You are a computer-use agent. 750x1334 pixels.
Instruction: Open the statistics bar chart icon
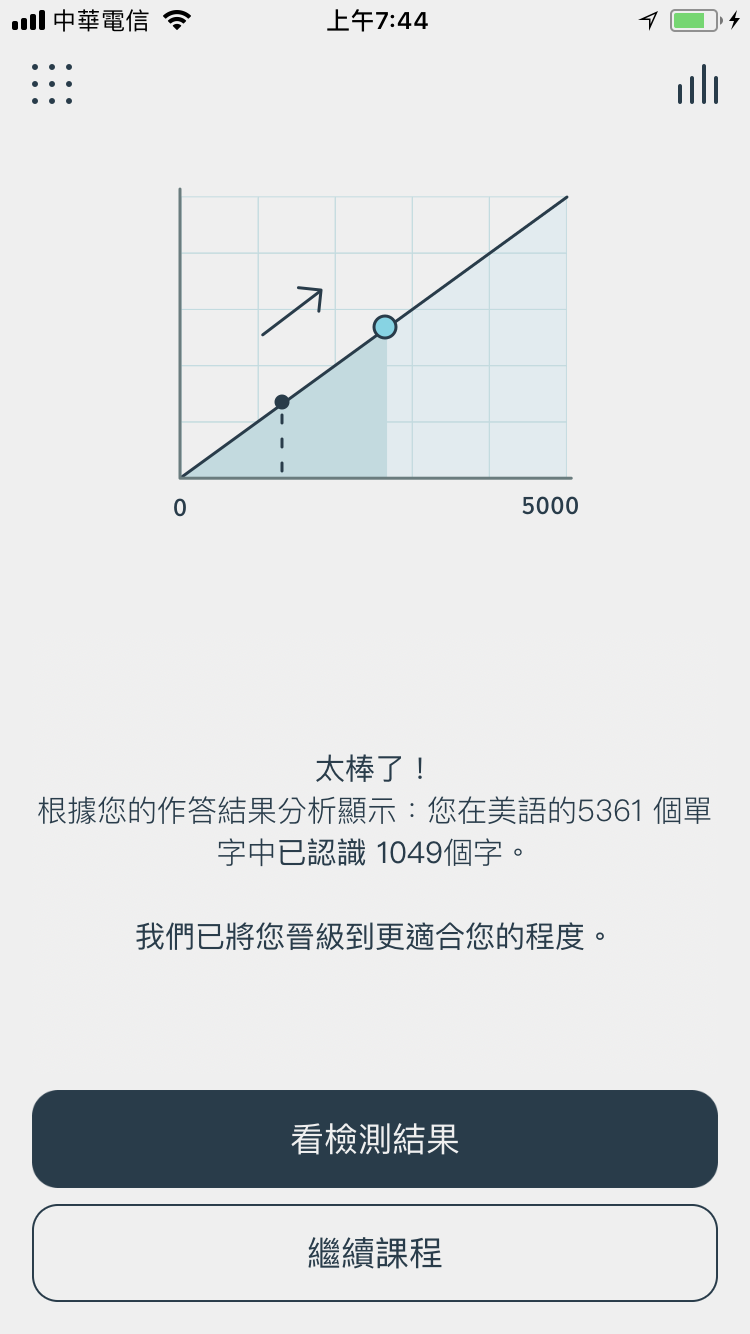point(698,84)
